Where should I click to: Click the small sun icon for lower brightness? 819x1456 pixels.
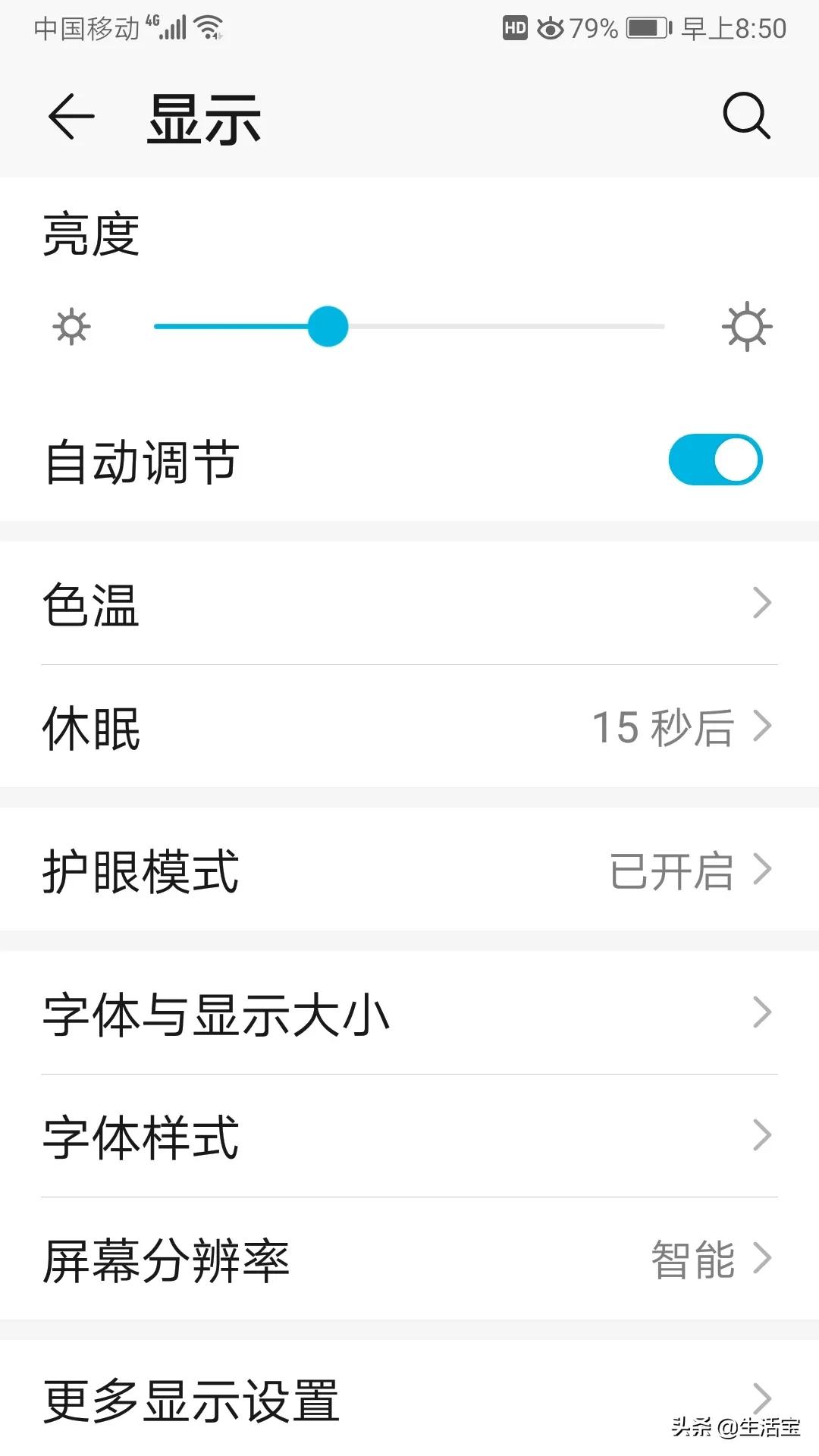[71, 326]
